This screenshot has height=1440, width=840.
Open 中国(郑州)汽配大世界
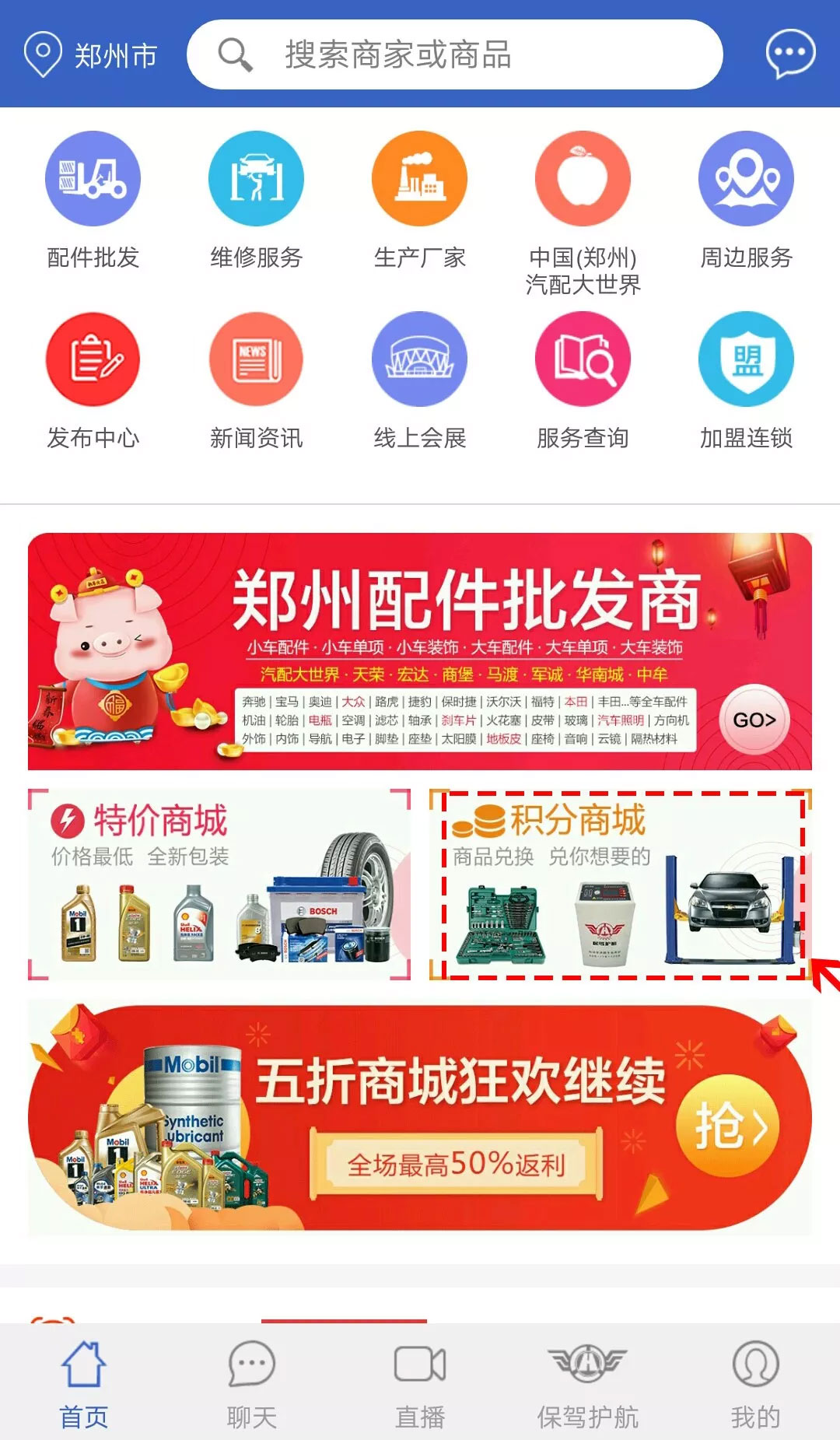pyautogui.click(x=583, y=212)
